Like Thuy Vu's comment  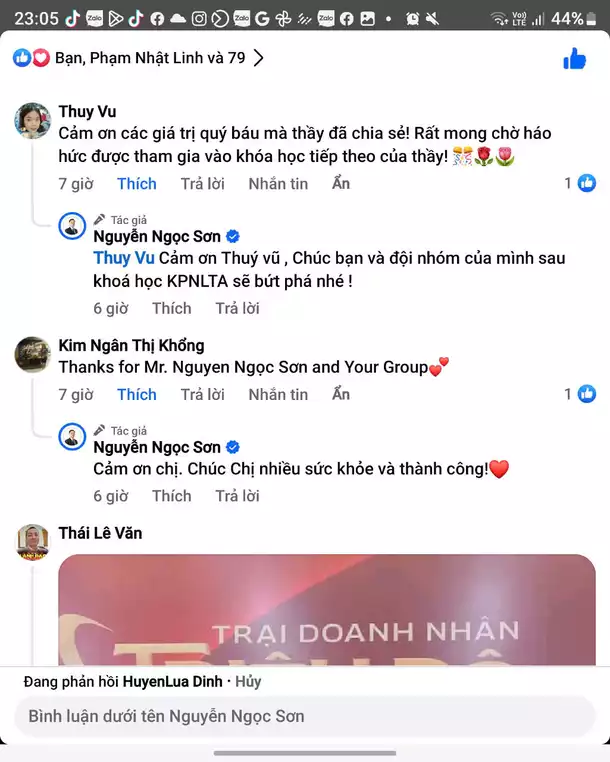pyautogui.click(x=136, y=183)
